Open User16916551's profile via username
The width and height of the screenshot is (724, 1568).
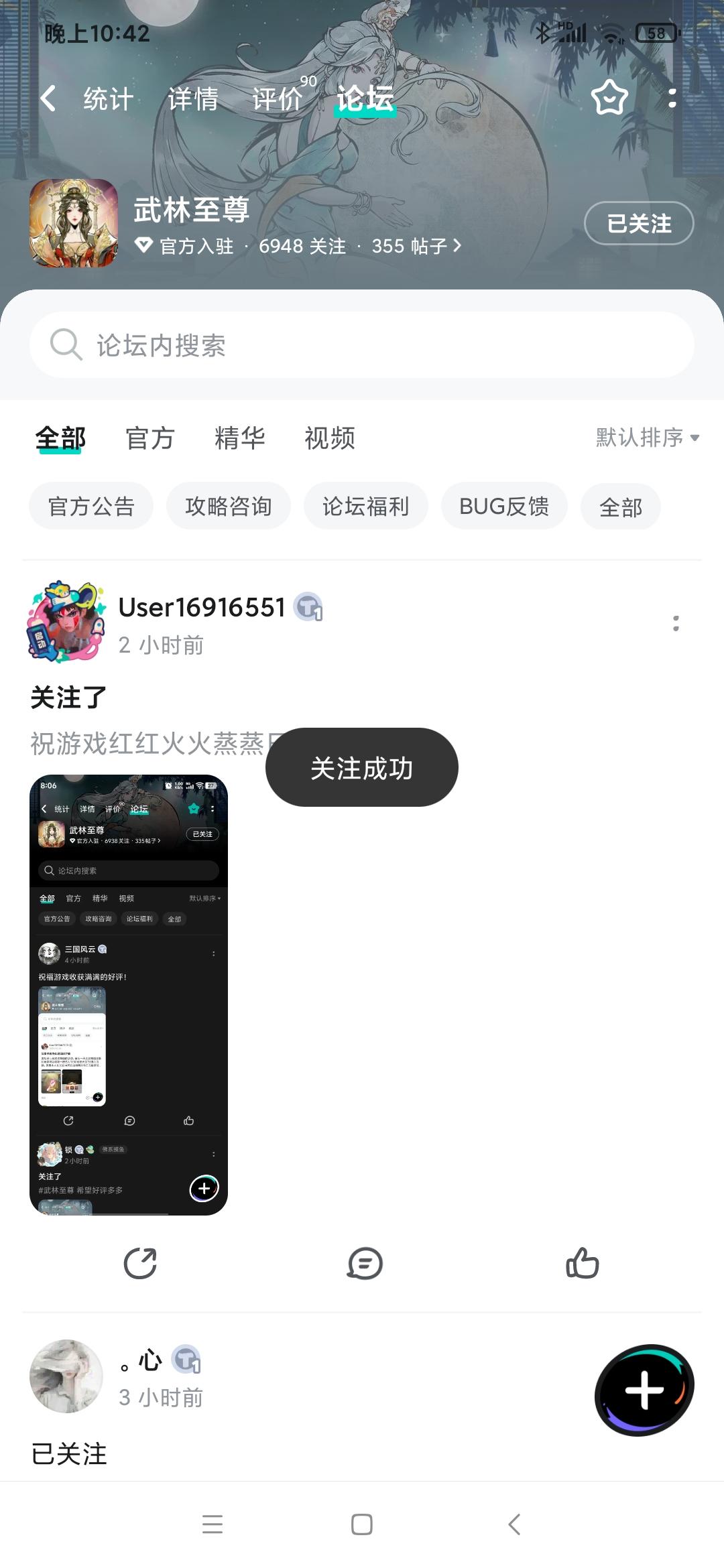[201, 608]
